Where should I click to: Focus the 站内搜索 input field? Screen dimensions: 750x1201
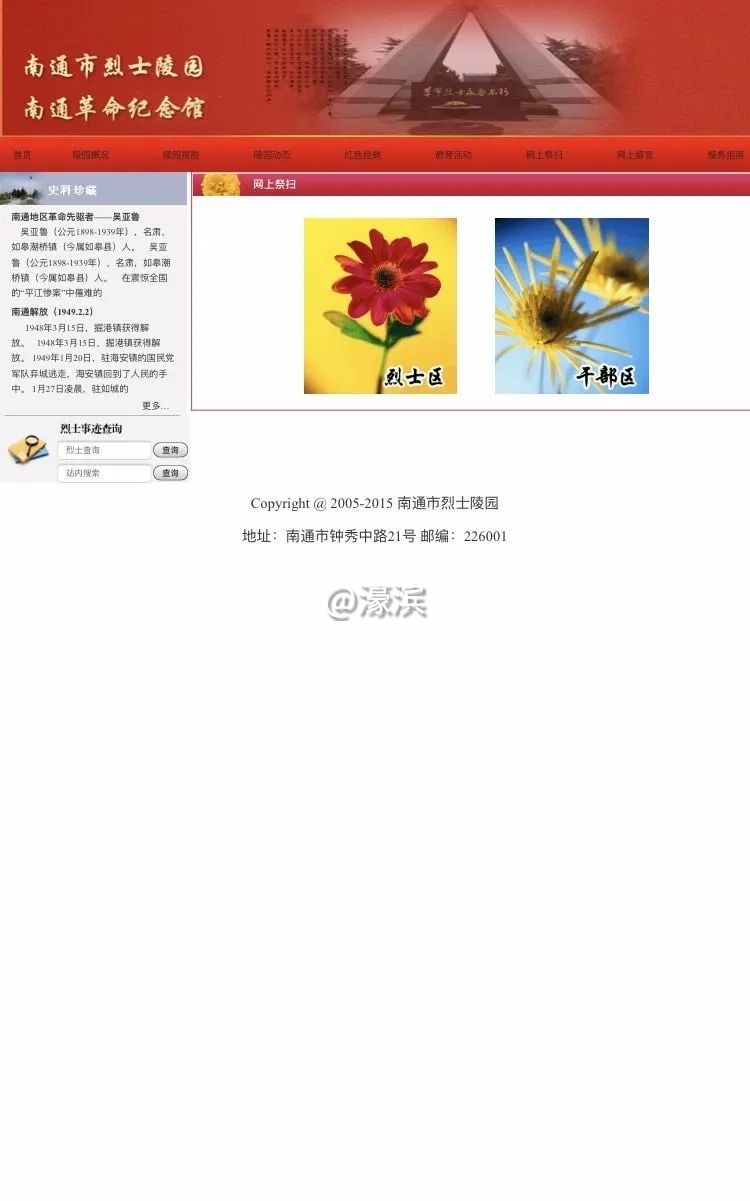(x=104, y=473)
